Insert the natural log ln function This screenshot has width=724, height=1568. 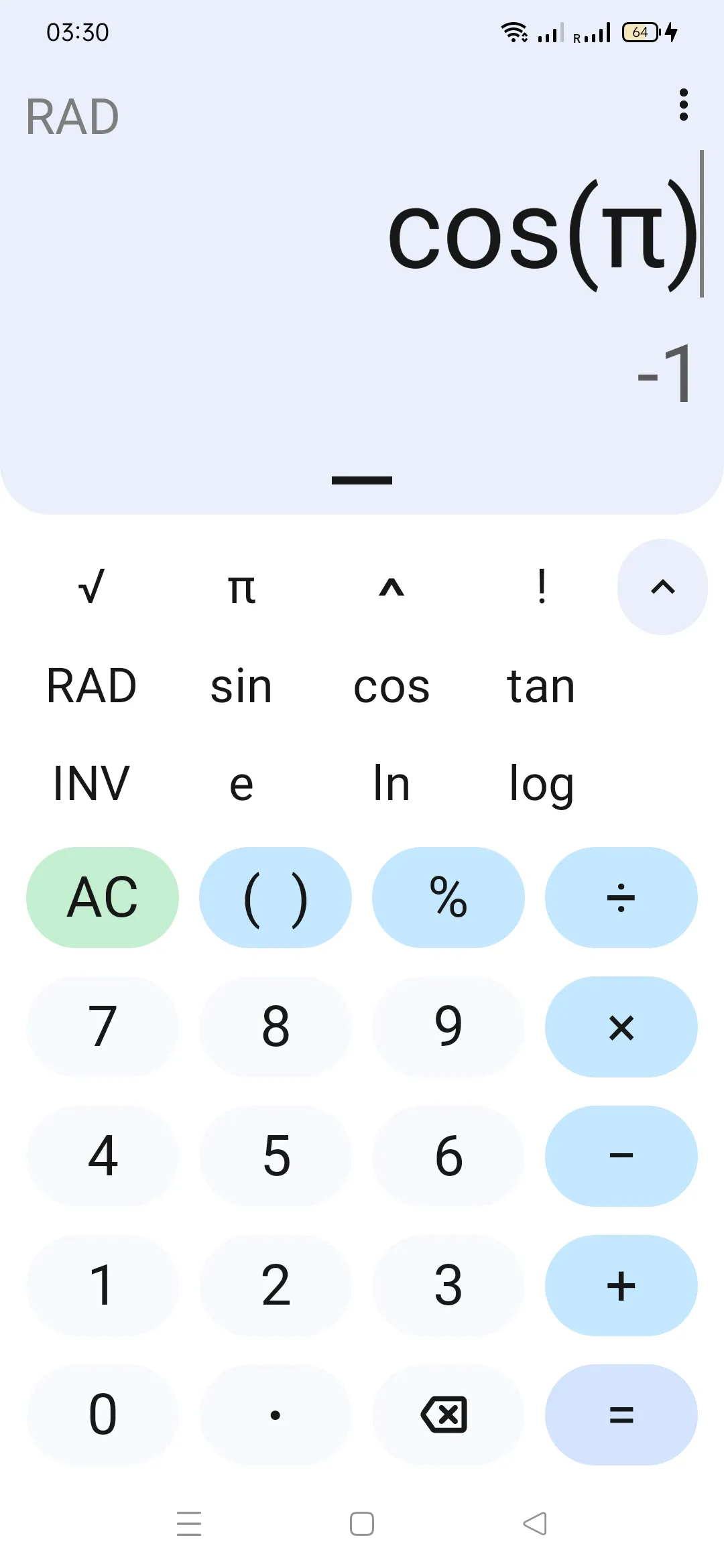pos(391,783)
